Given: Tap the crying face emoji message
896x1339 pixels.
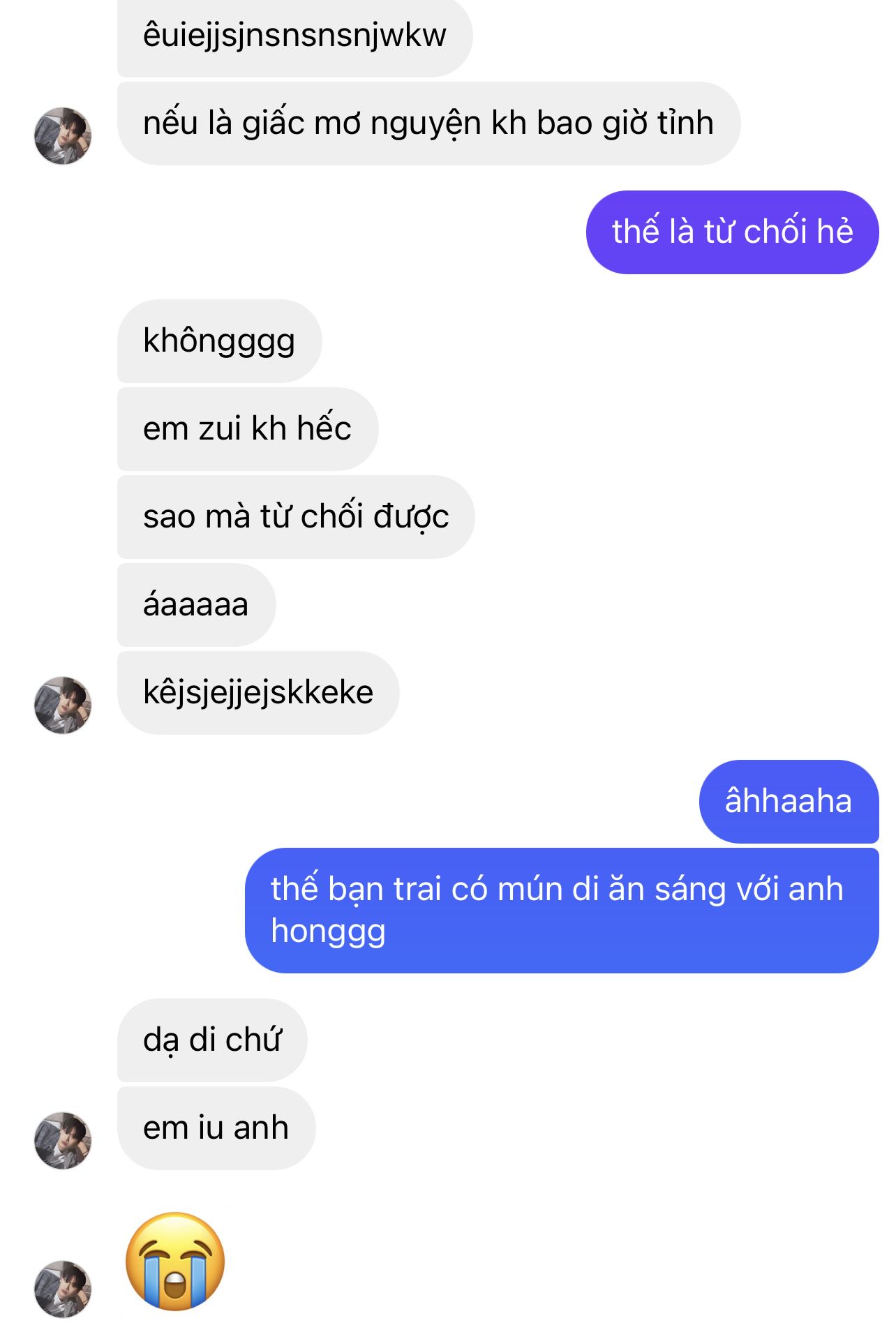Looking at the screenshot, I should (x=175, y=1262).
